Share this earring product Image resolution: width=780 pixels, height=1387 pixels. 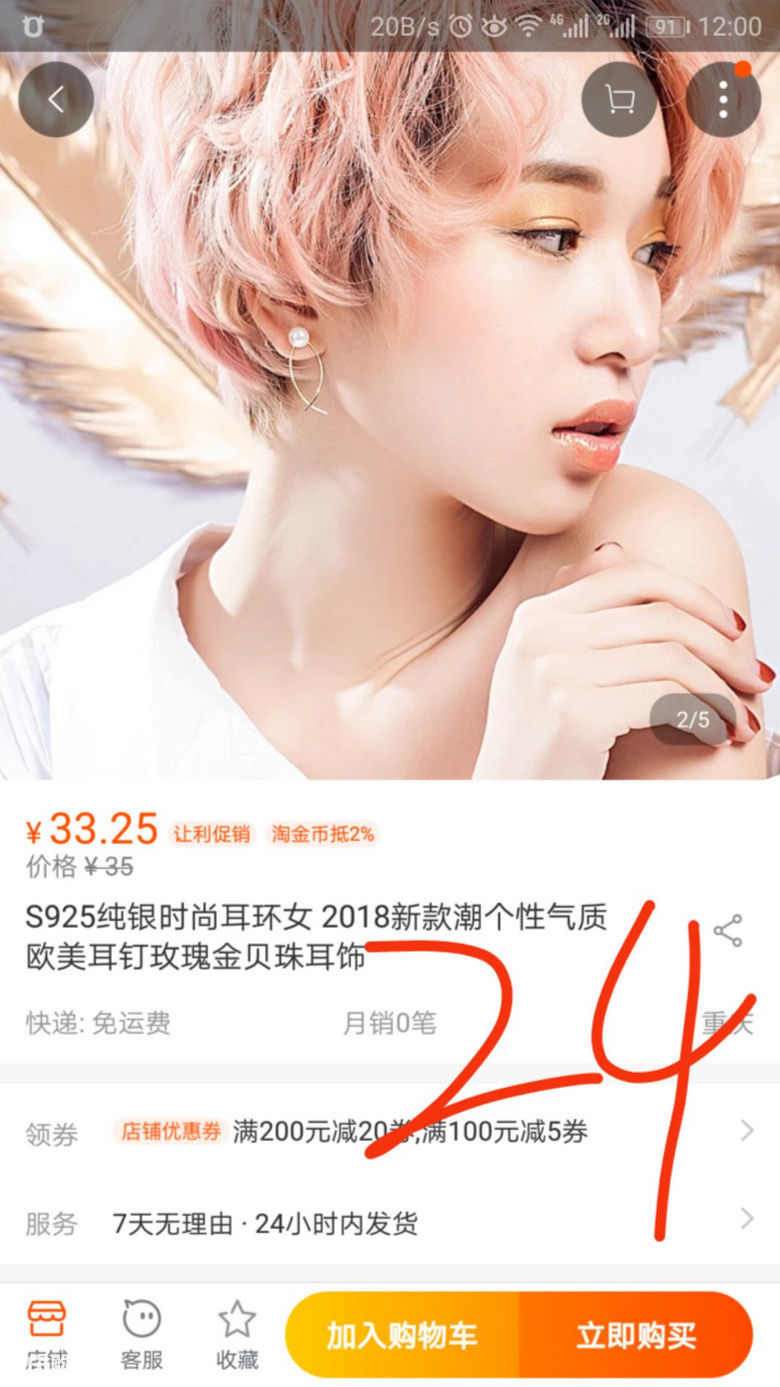727,931
